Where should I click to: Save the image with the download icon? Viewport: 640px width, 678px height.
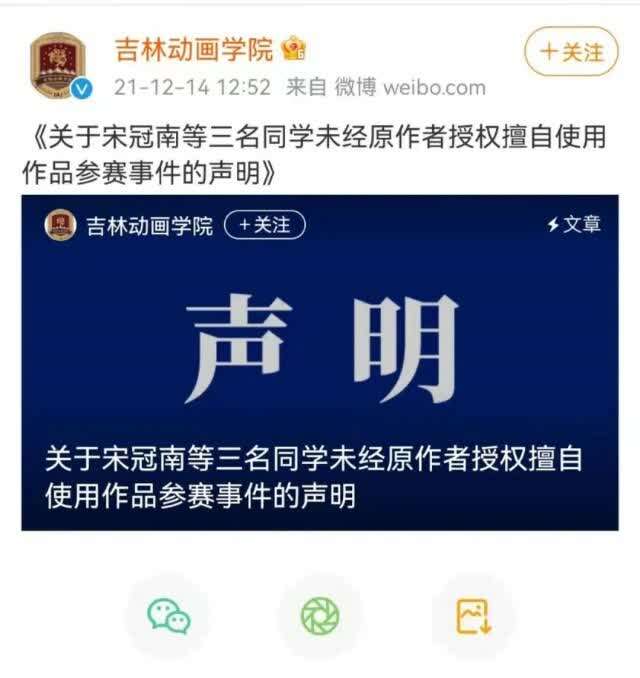tap(472, 615)
